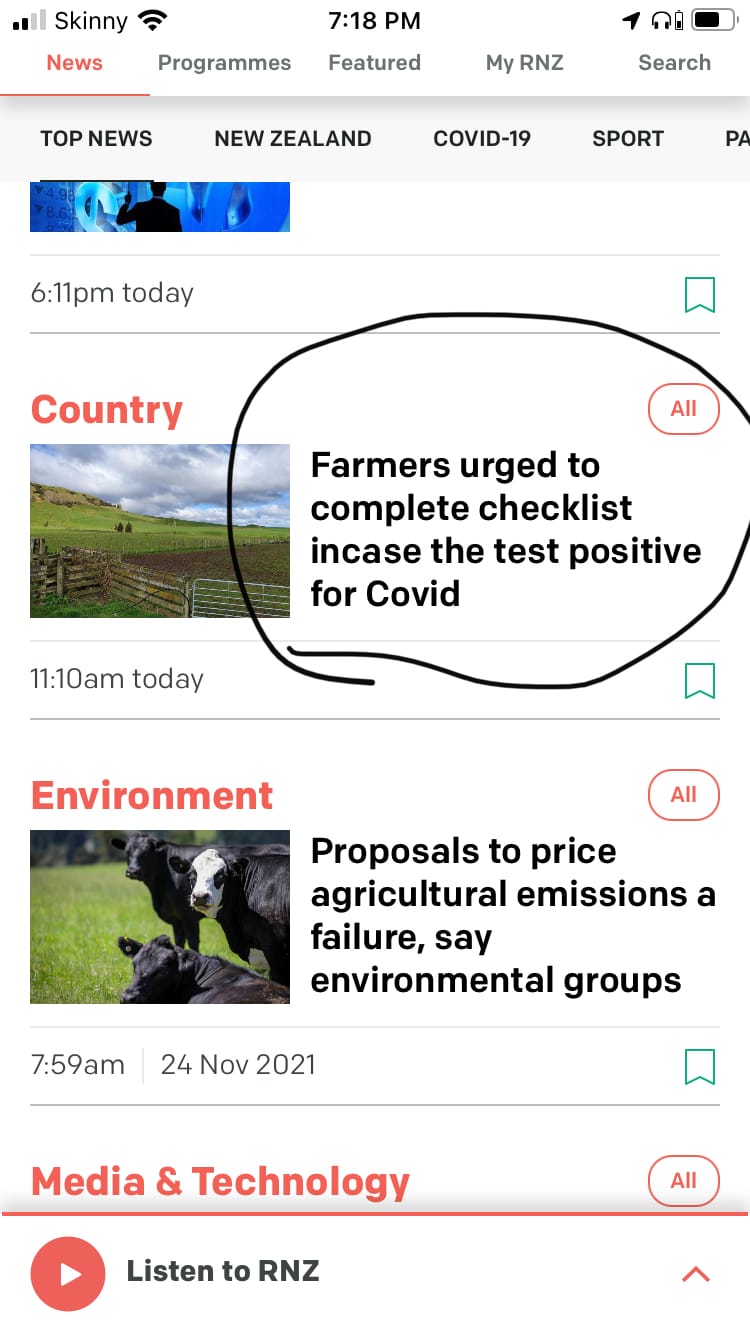Play Listen to RNZ live audio
Viewport: 750px width, 1334px height.
point(68,1273)
